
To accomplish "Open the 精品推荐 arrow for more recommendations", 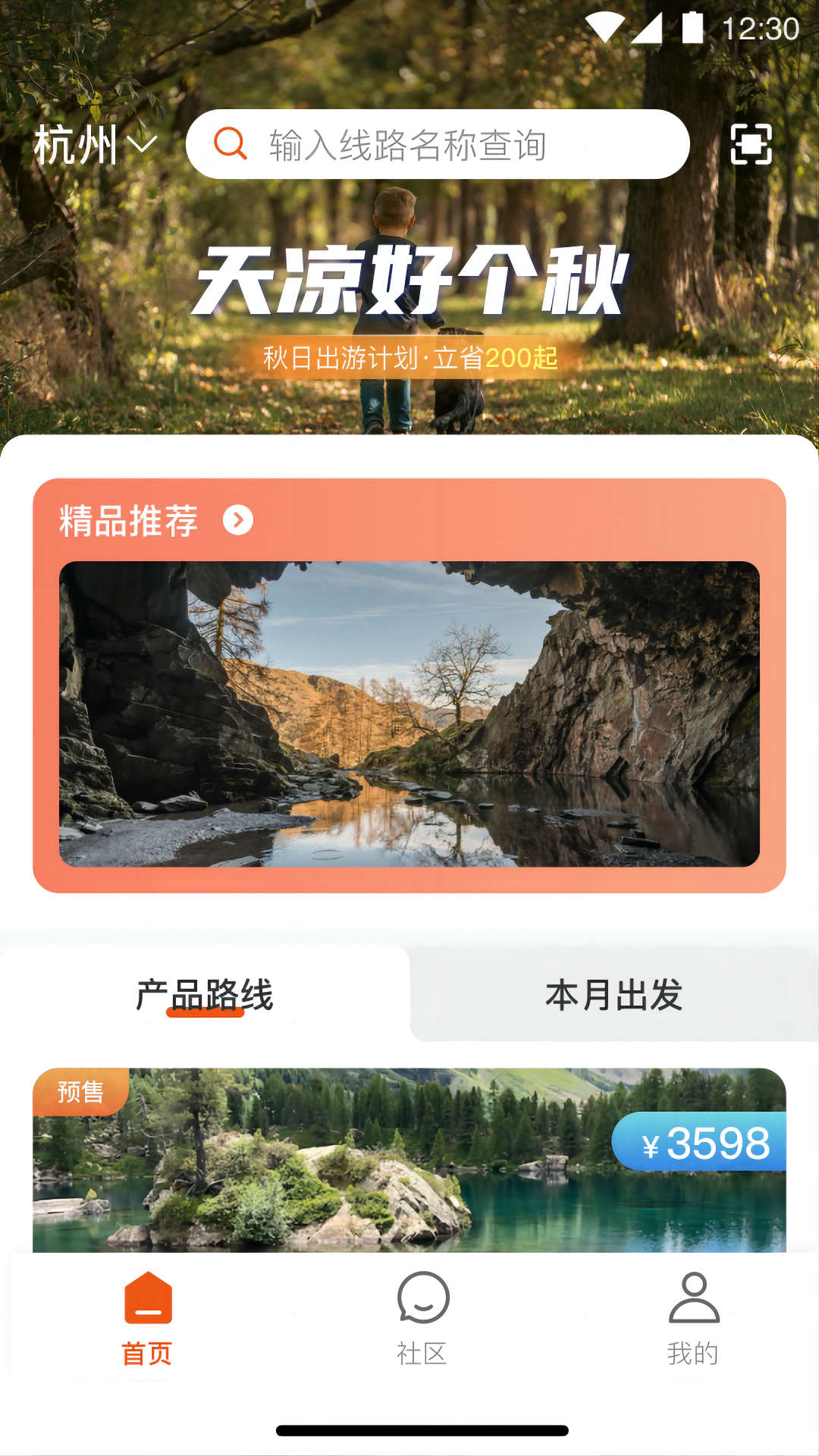I will (x=237, y=520).
